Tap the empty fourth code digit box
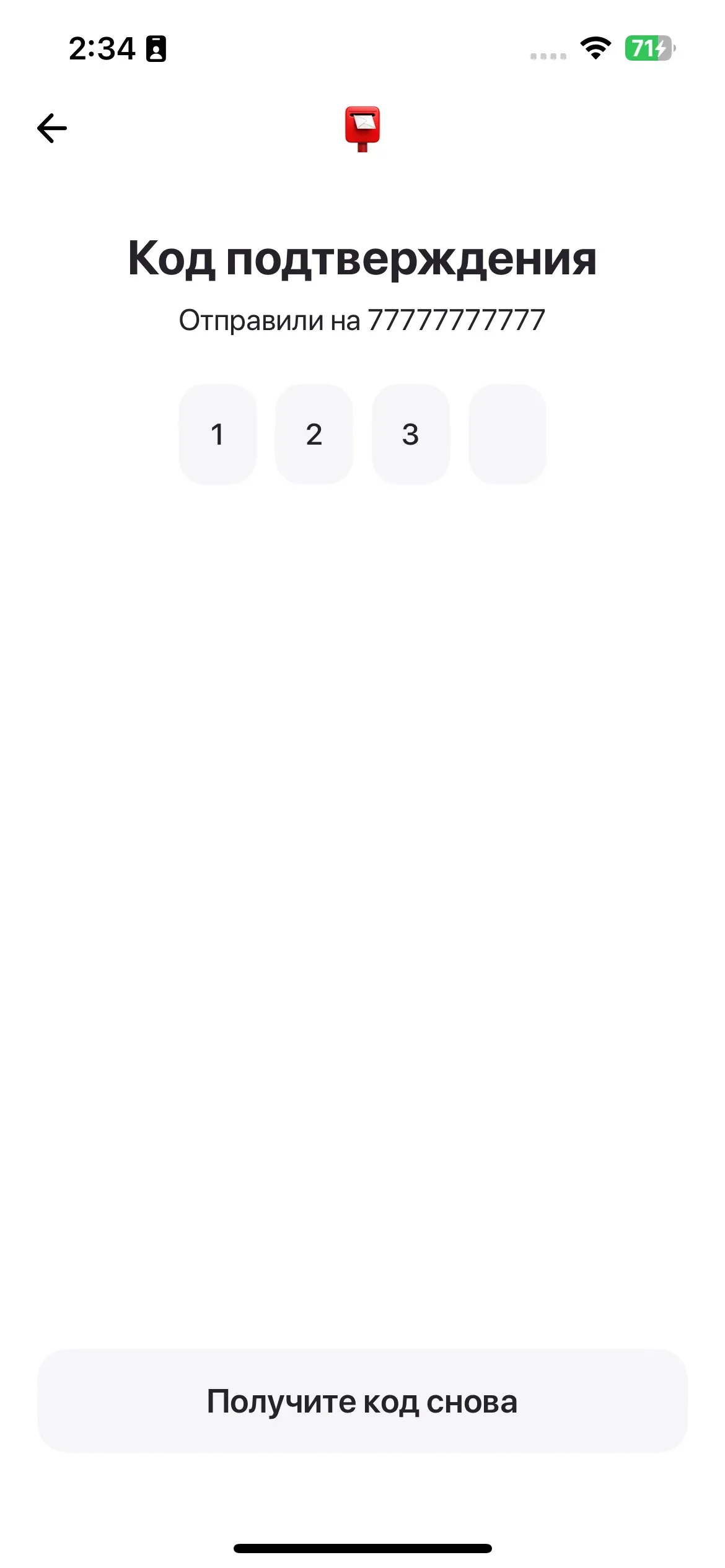 coord(507,434)
